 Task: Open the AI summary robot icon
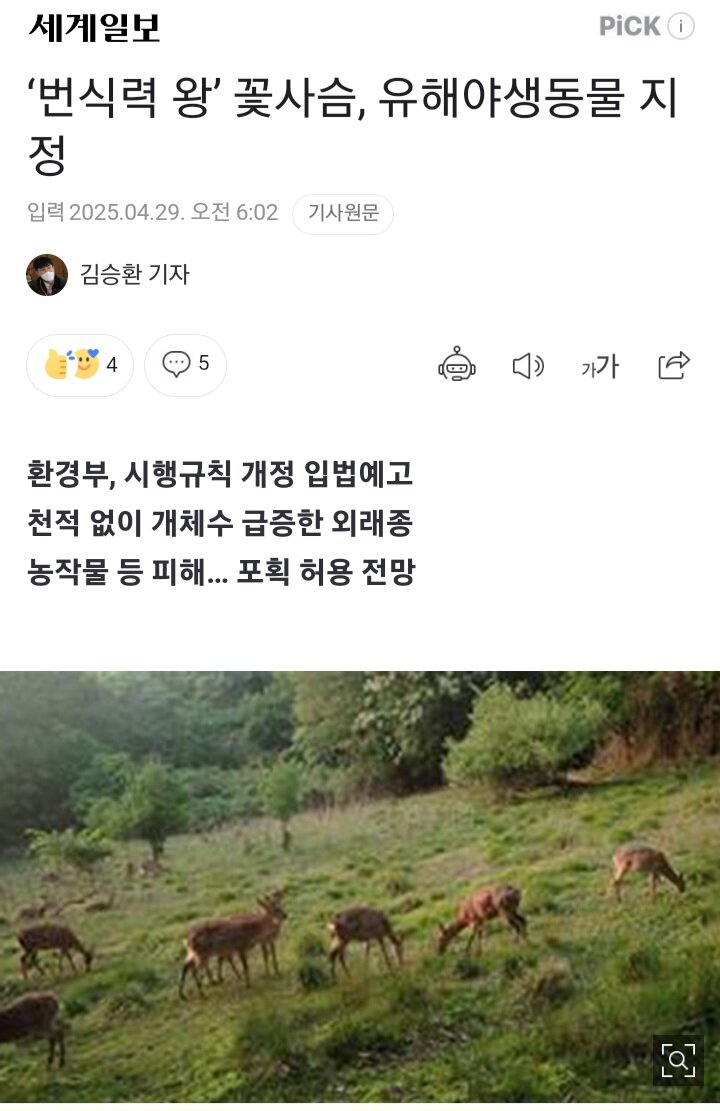click(x=457, y=366)
